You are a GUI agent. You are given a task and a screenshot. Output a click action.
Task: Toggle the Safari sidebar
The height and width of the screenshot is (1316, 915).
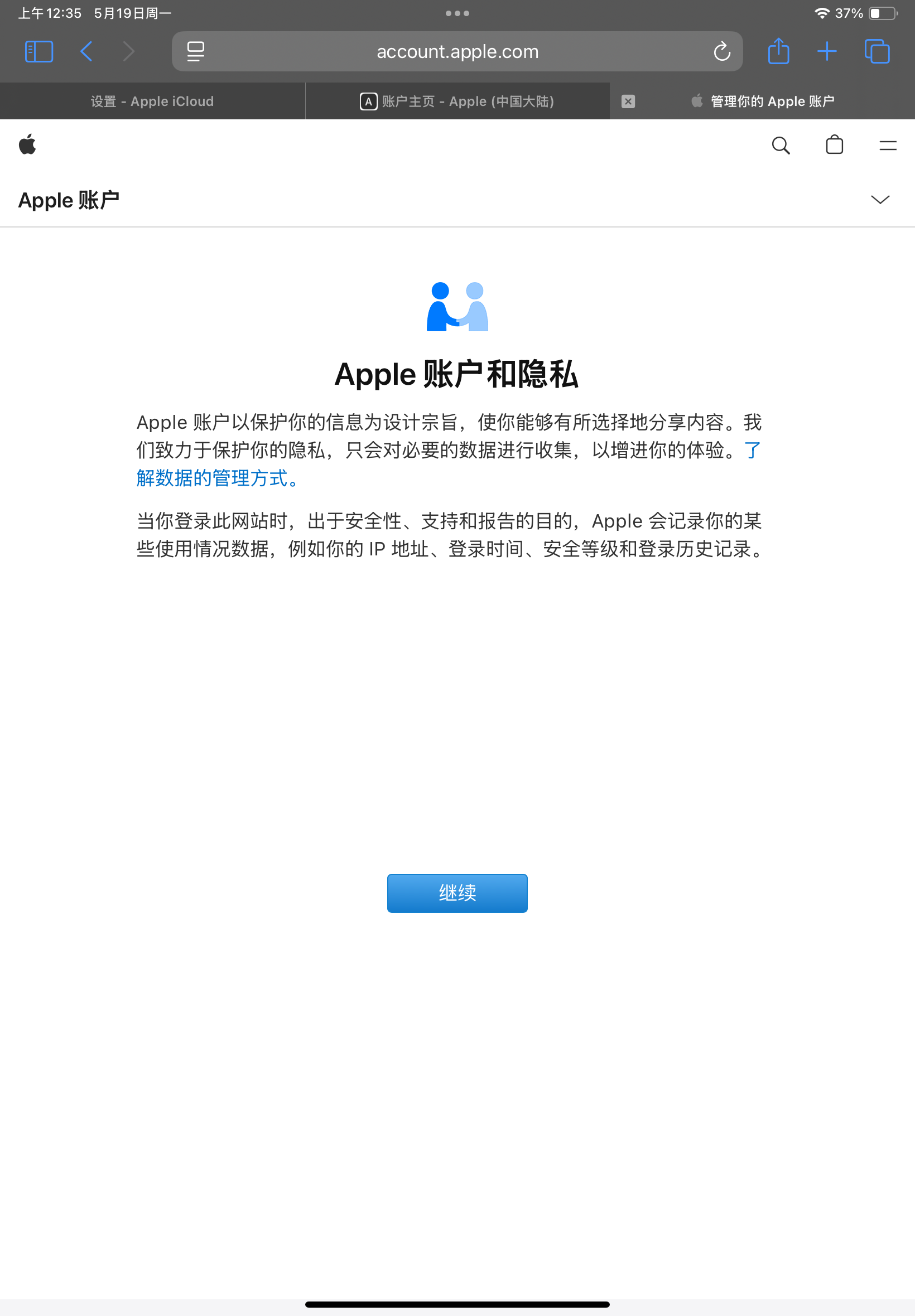pos(39,51)
